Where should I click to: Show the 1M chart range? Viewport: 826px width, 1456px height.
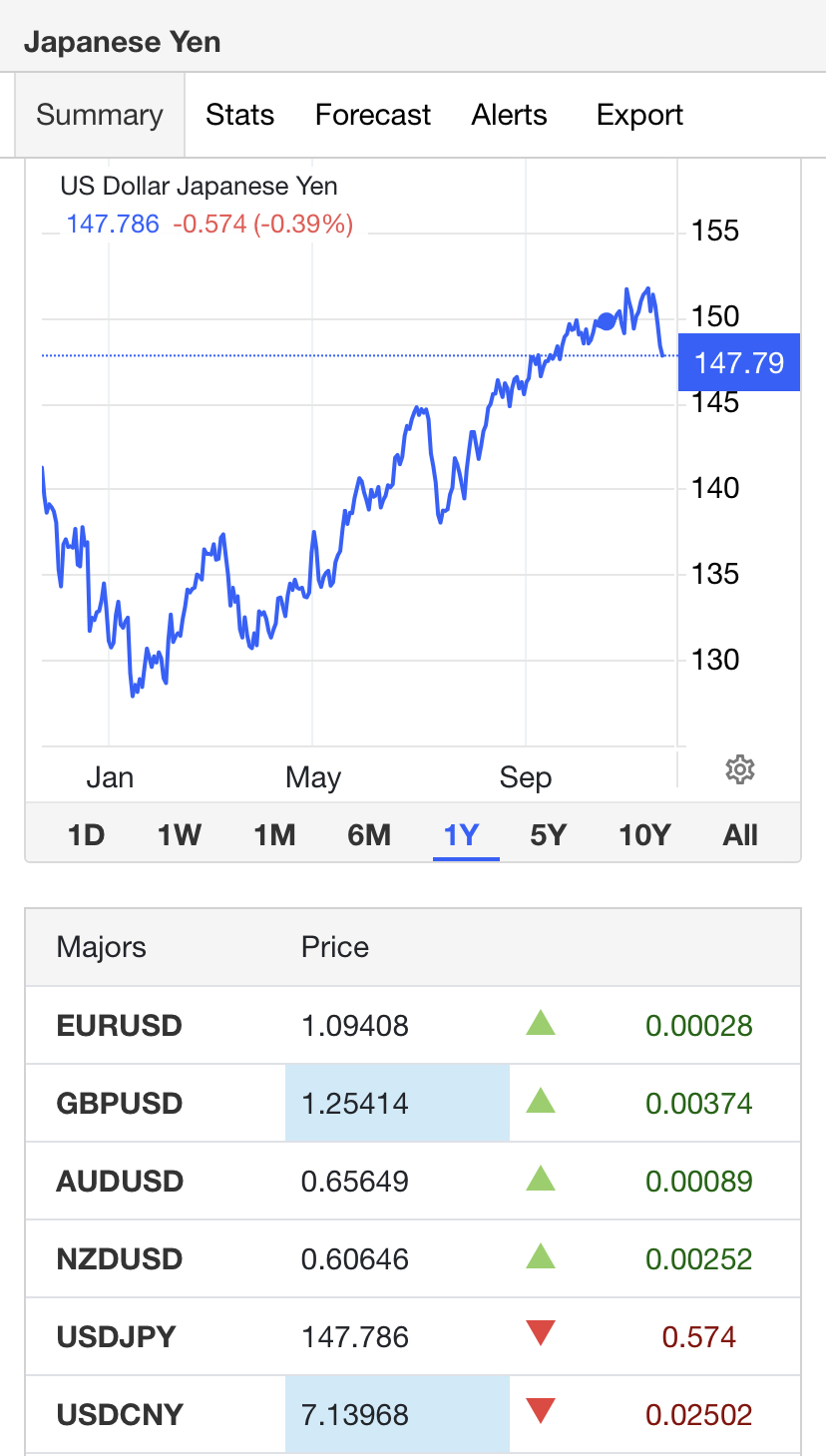click(x=274, y=834)
